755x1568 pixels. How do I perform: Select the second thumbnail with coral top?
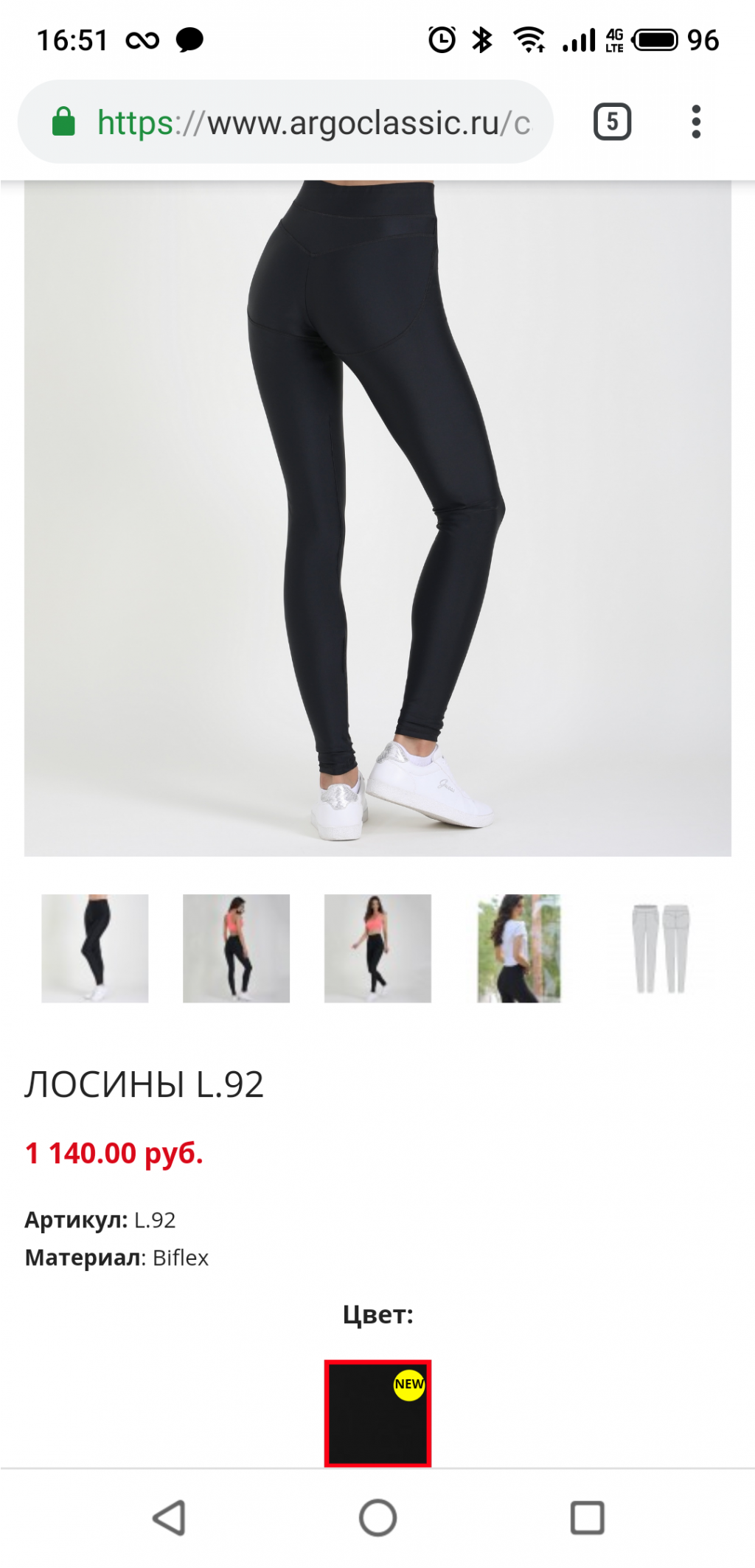[236, 948]
